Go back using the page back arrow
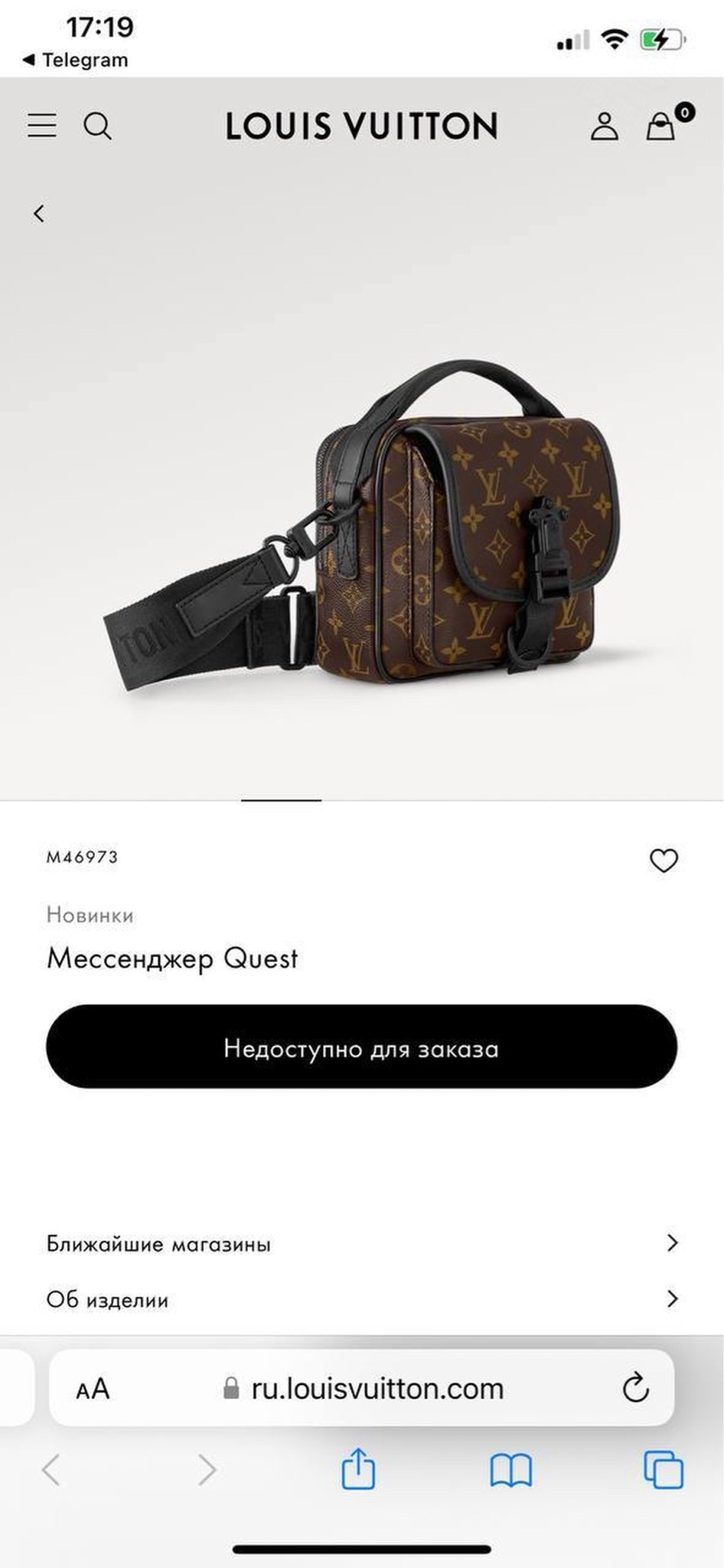 pos(39,214)
